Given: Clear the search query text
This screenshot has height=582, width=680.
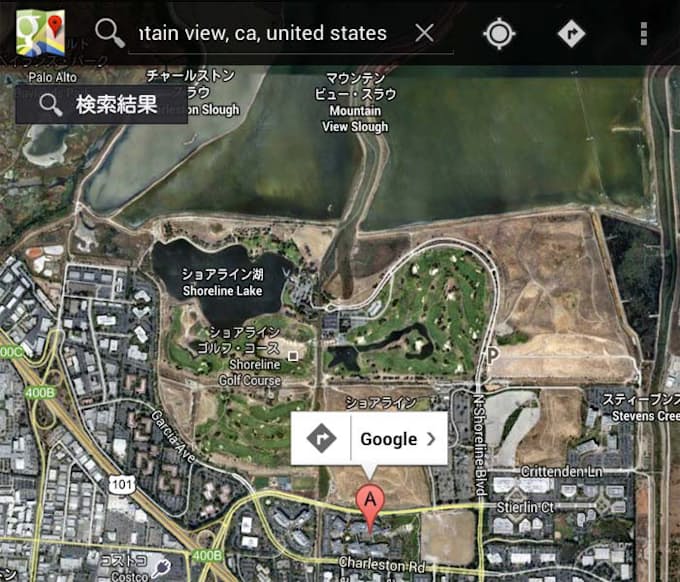Looking at the screenshot, I should pyautogui.click(x=425, y=33).
